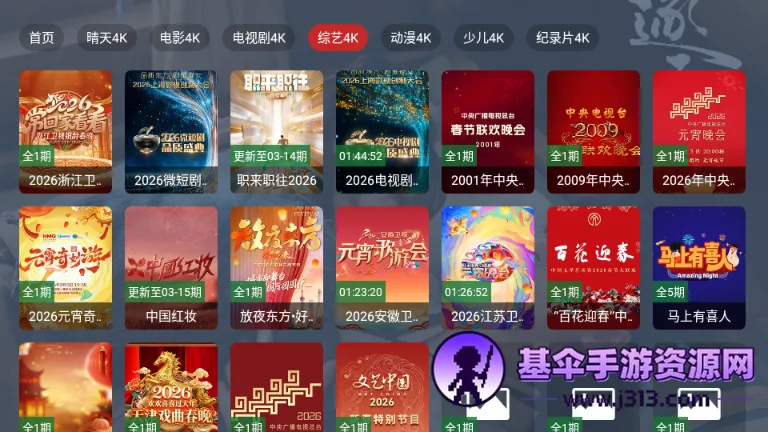Open the 纪录片4K tab
Viewport: 768px width, 432px height.
coord(562,38)
